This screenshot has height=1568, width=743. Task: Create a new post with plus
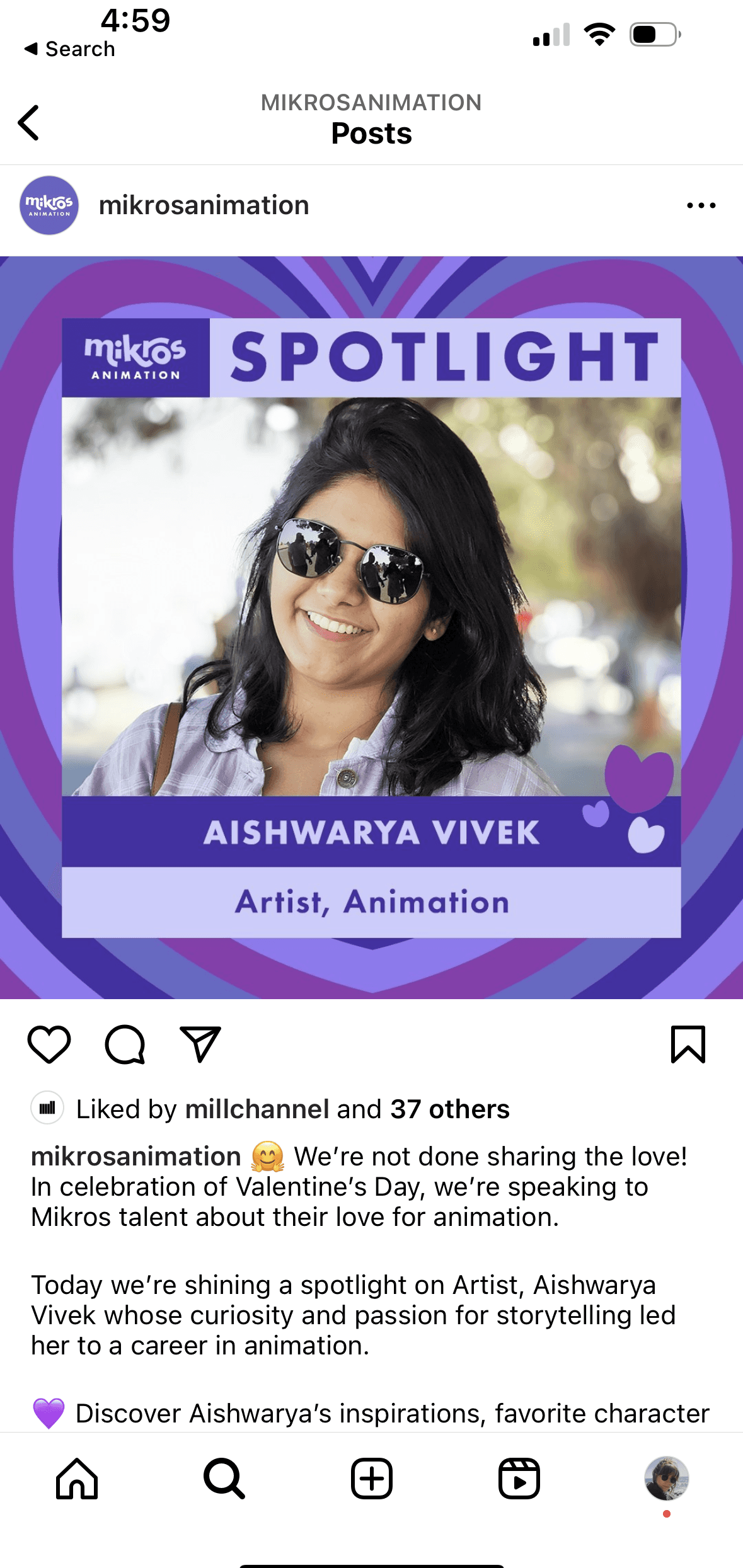[371, 1478]
